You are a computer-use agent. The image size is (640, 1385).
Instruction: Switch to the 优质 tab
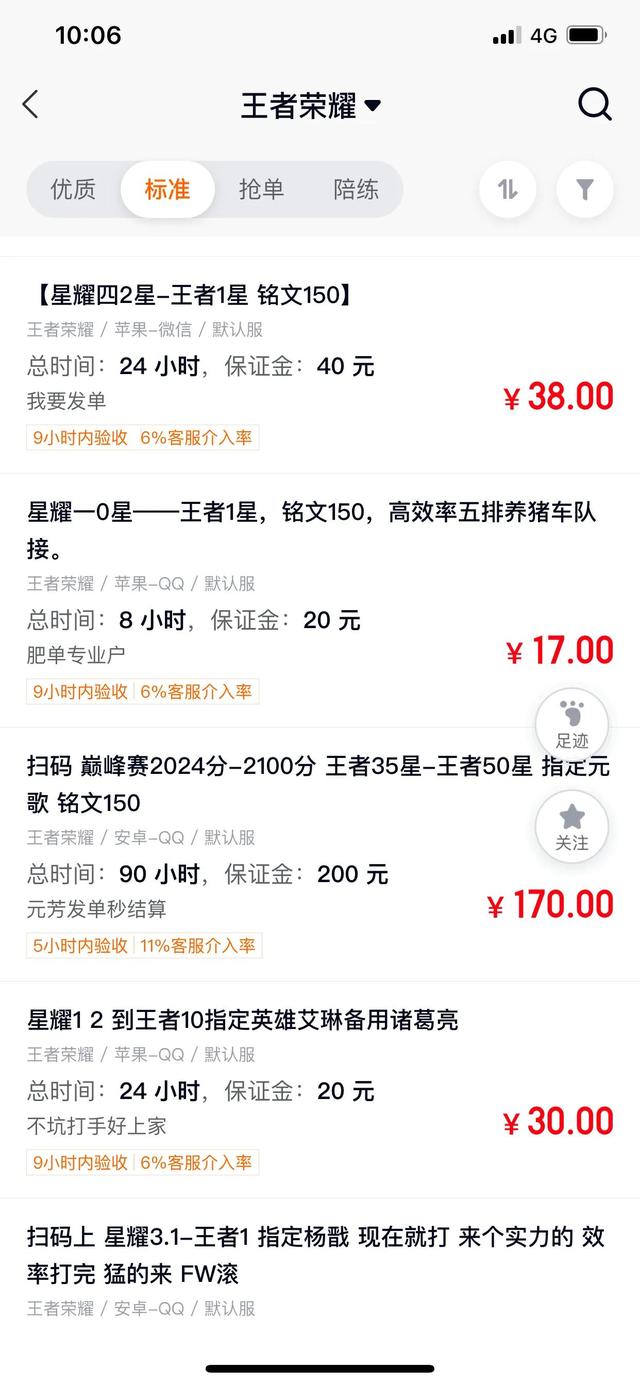click(x=73, y=189)
